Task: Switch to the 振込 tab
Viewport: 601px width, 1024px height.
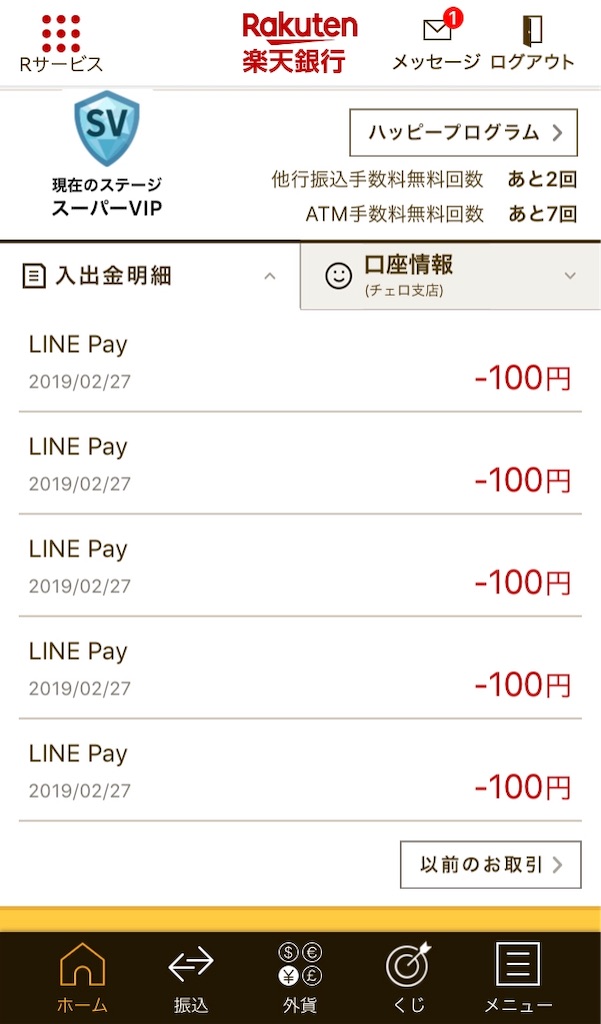Action: 191,977
